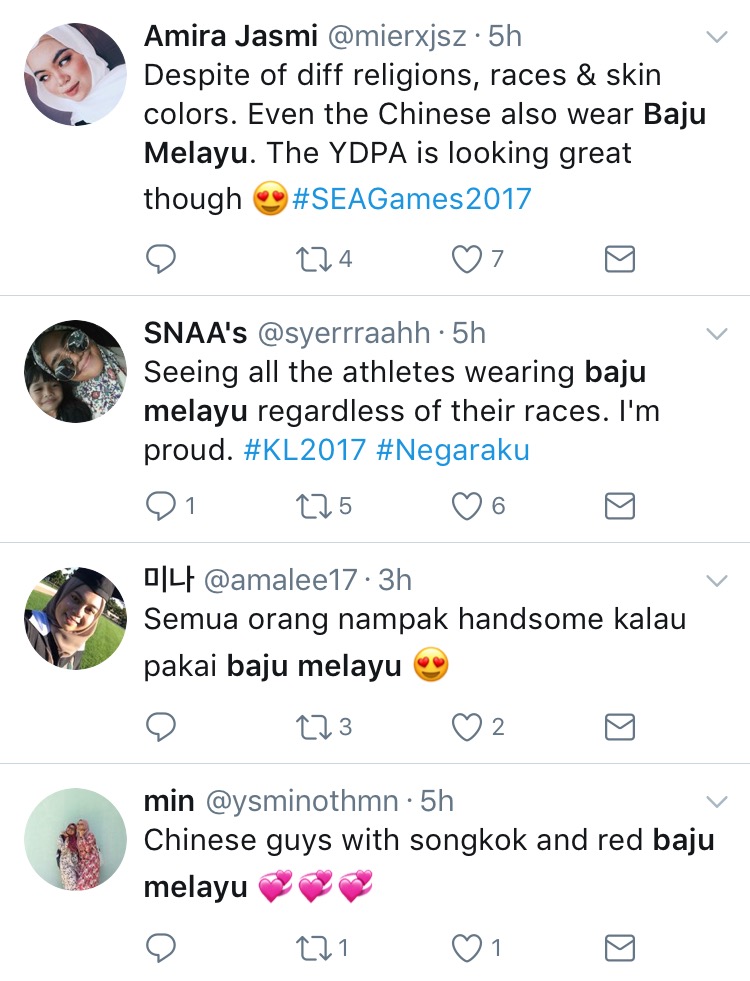Send Amira Jasmi's tweet via direct message
The image size is (750, 981).
pos(620,260)
